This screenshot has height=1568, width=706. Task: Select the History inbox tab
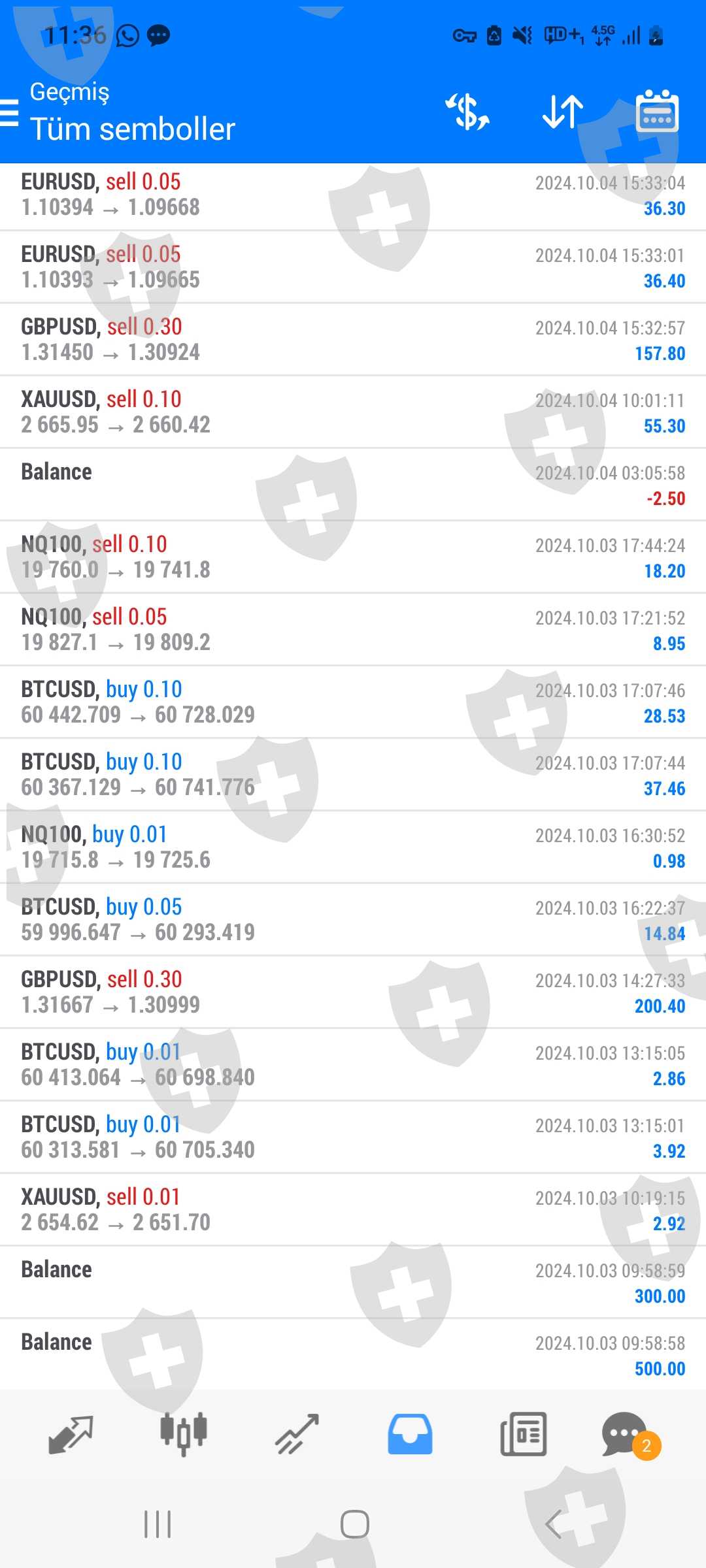point(410,1434)
